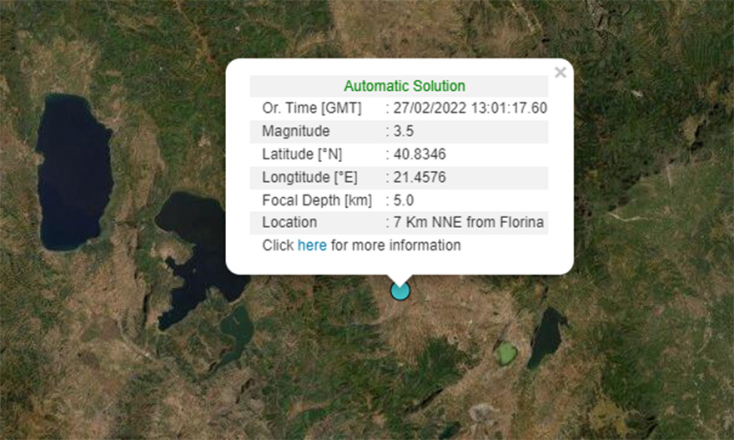Tap the cyan earthquake marker on the map
This screenshot has width=734, height=440.
pos(400,291)
